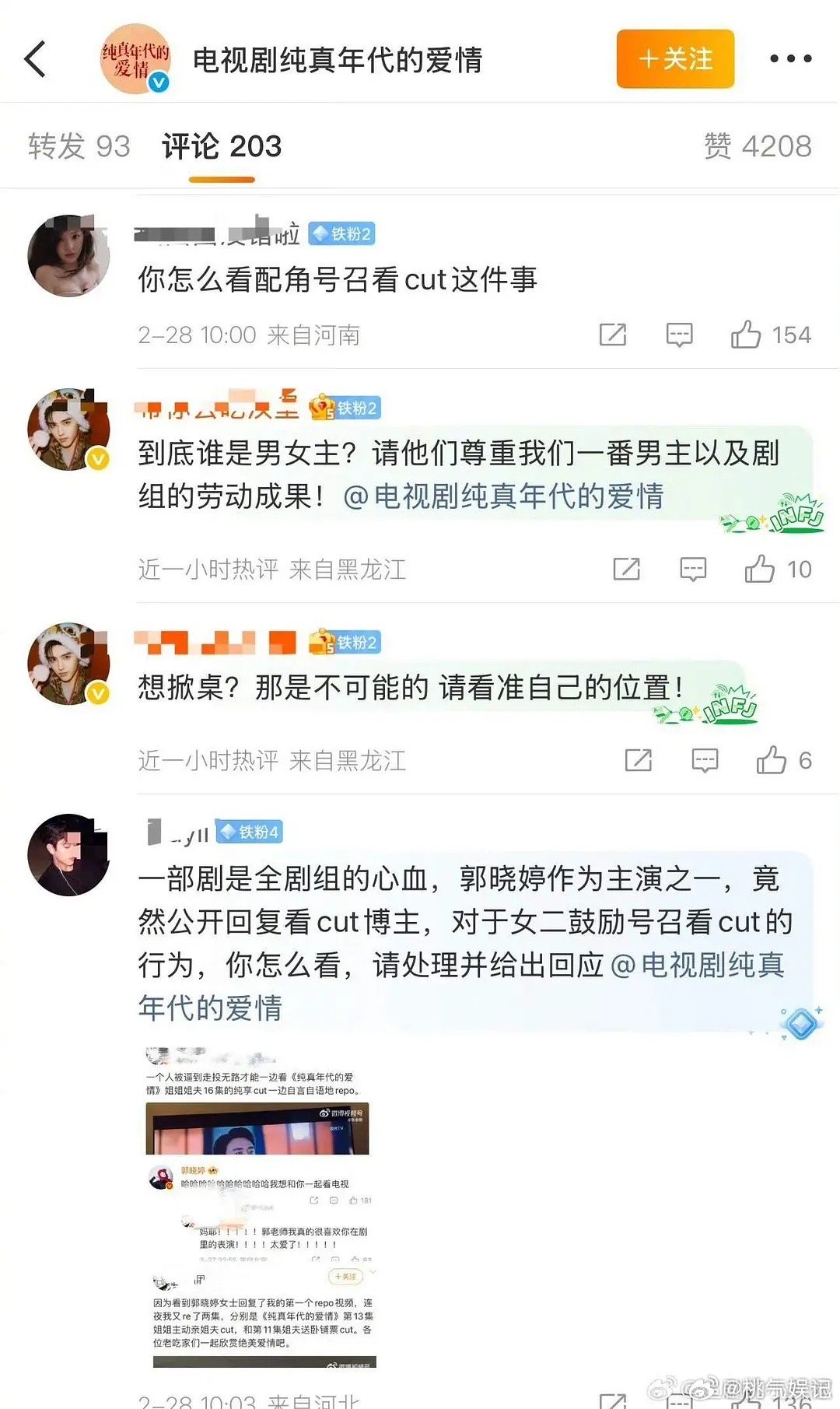Click the orange 关注 follow button
The width and height of the screenshot is (840, 1409).
pos(674,58)
